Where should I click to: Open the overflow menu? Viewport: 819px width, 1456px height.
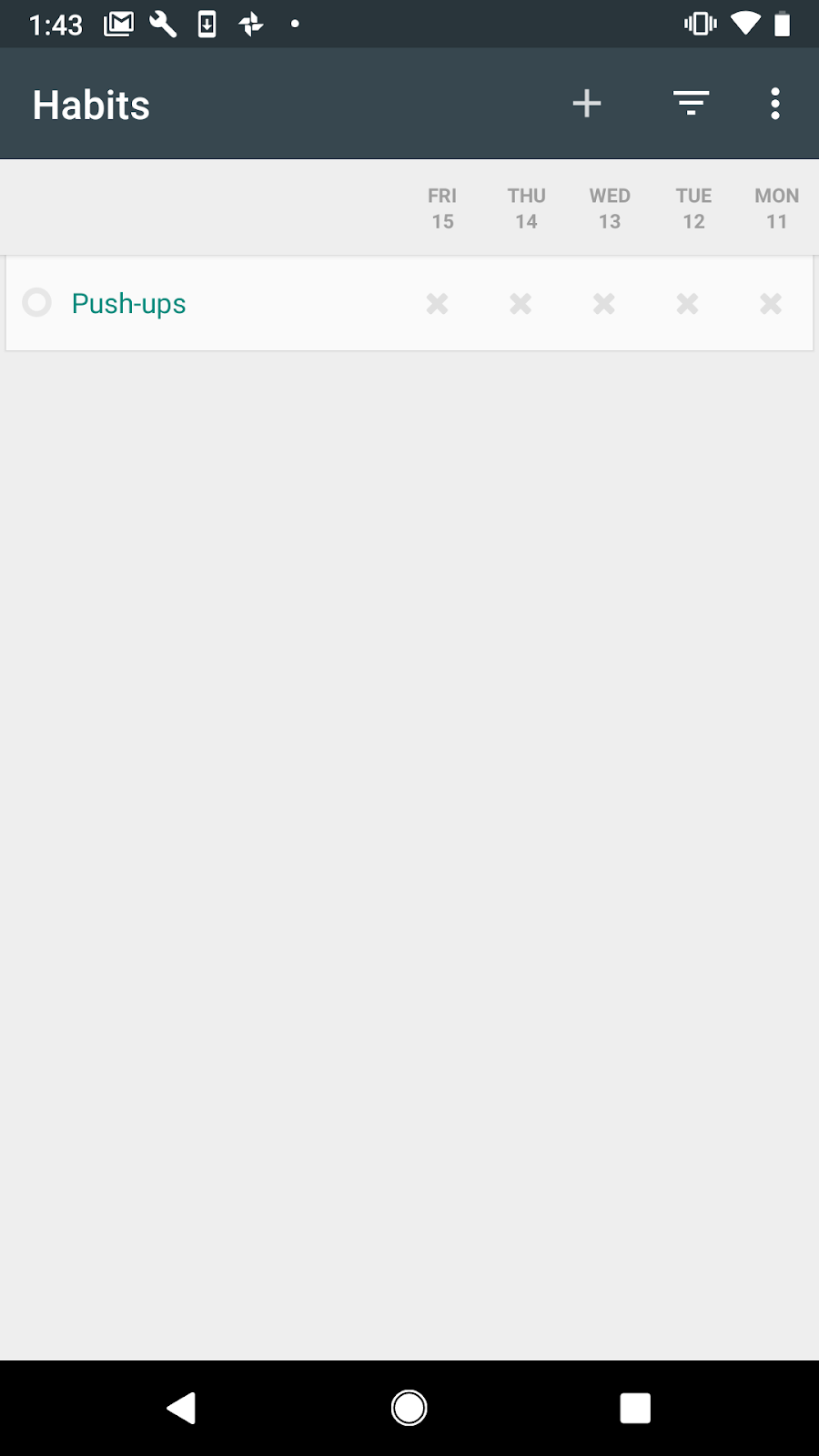(x=775, y=104)
